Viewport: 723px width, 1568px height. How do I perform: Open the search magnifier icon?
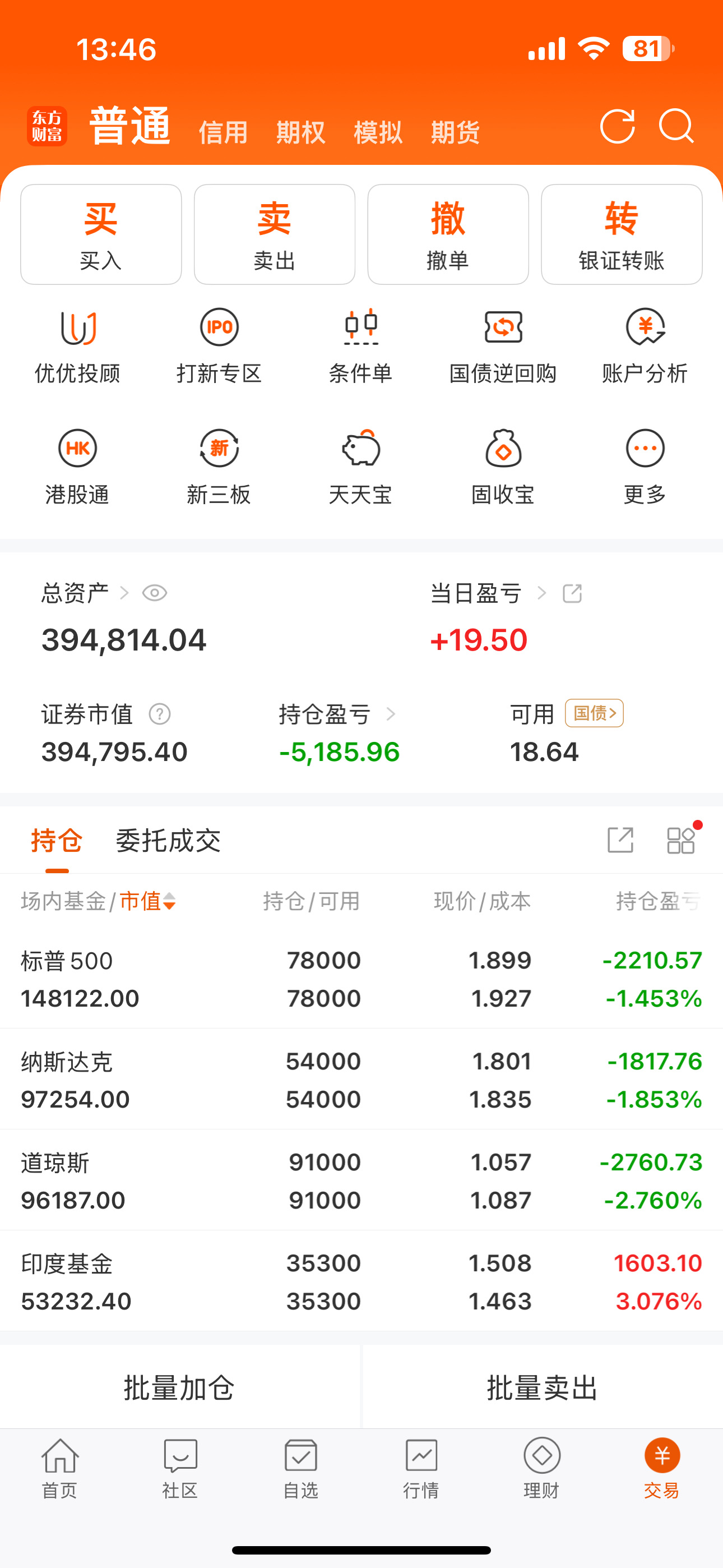(x=676, y=126)
